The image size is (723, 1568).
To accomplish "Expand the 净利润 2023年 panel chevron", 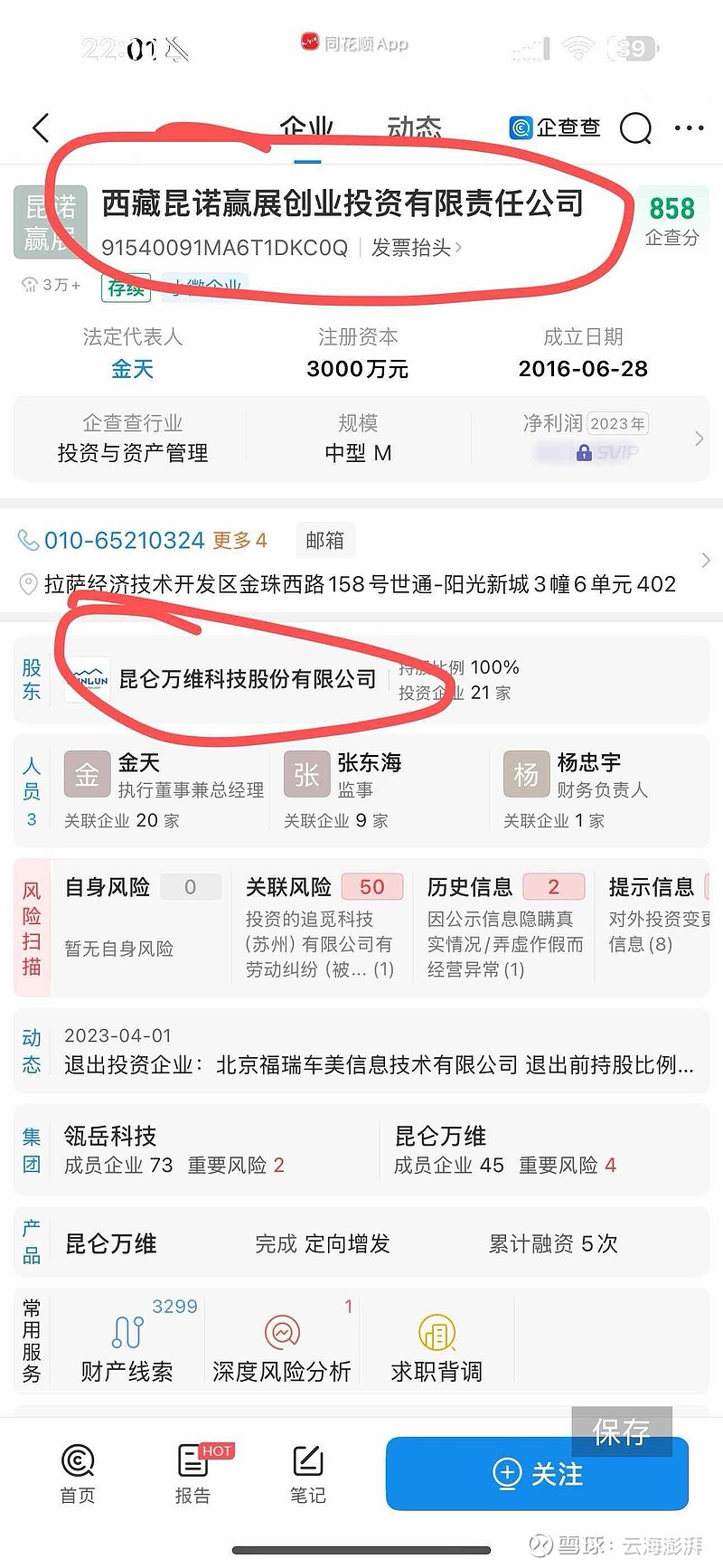I will [x=698, y=439].
